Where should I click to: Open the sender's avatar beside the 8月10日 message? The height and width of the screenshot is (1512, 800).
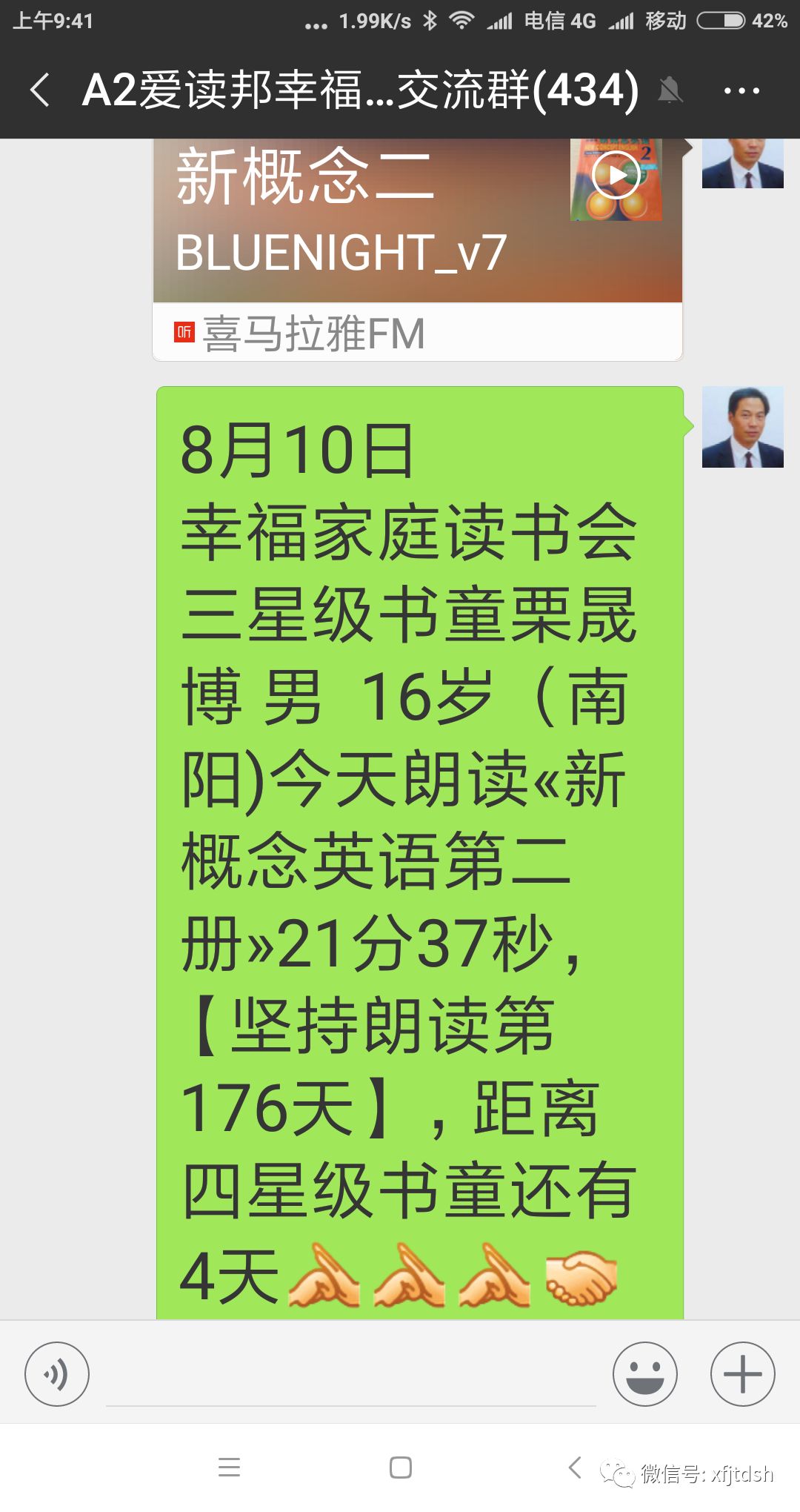(743, 427)
